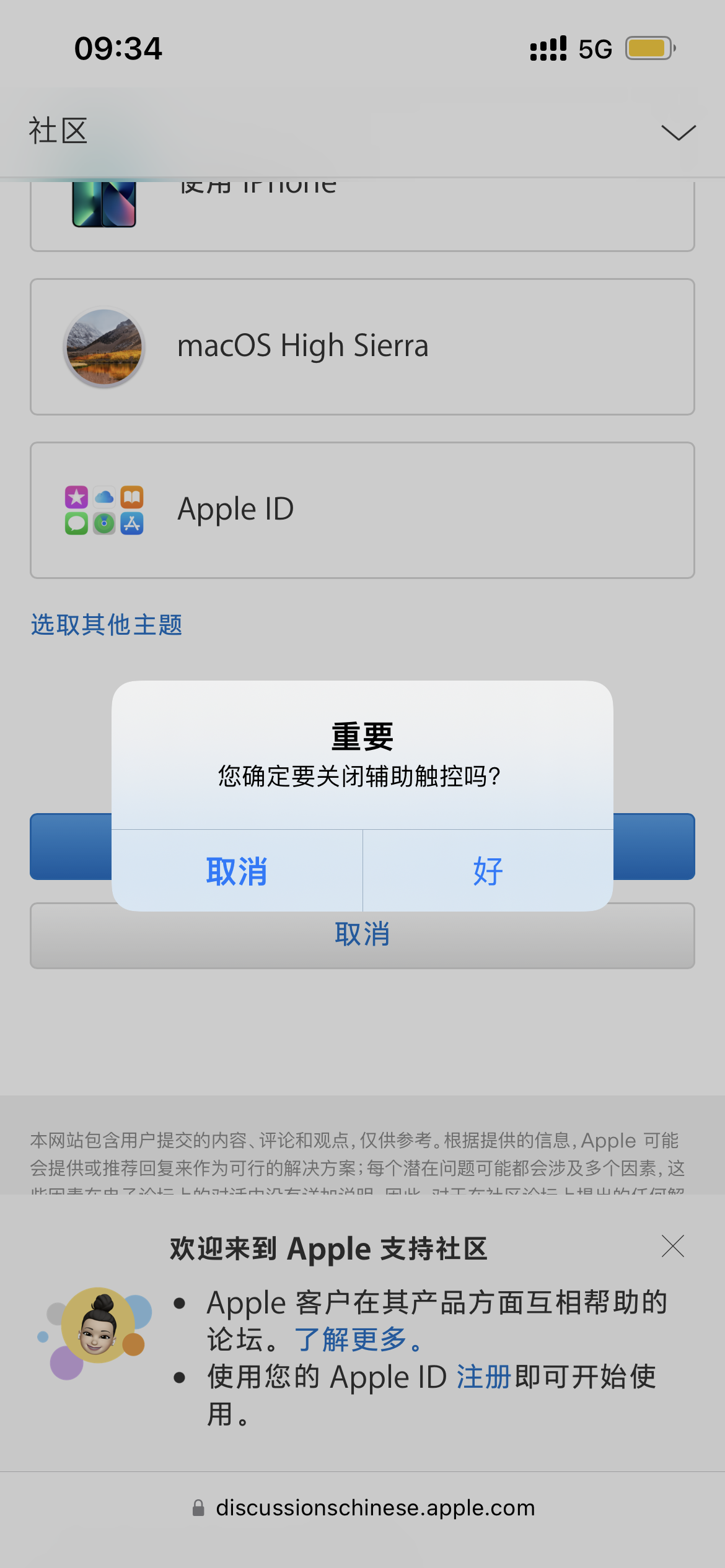
Task: Select the macOS High Sierra topic
Action: pos(362,347)
